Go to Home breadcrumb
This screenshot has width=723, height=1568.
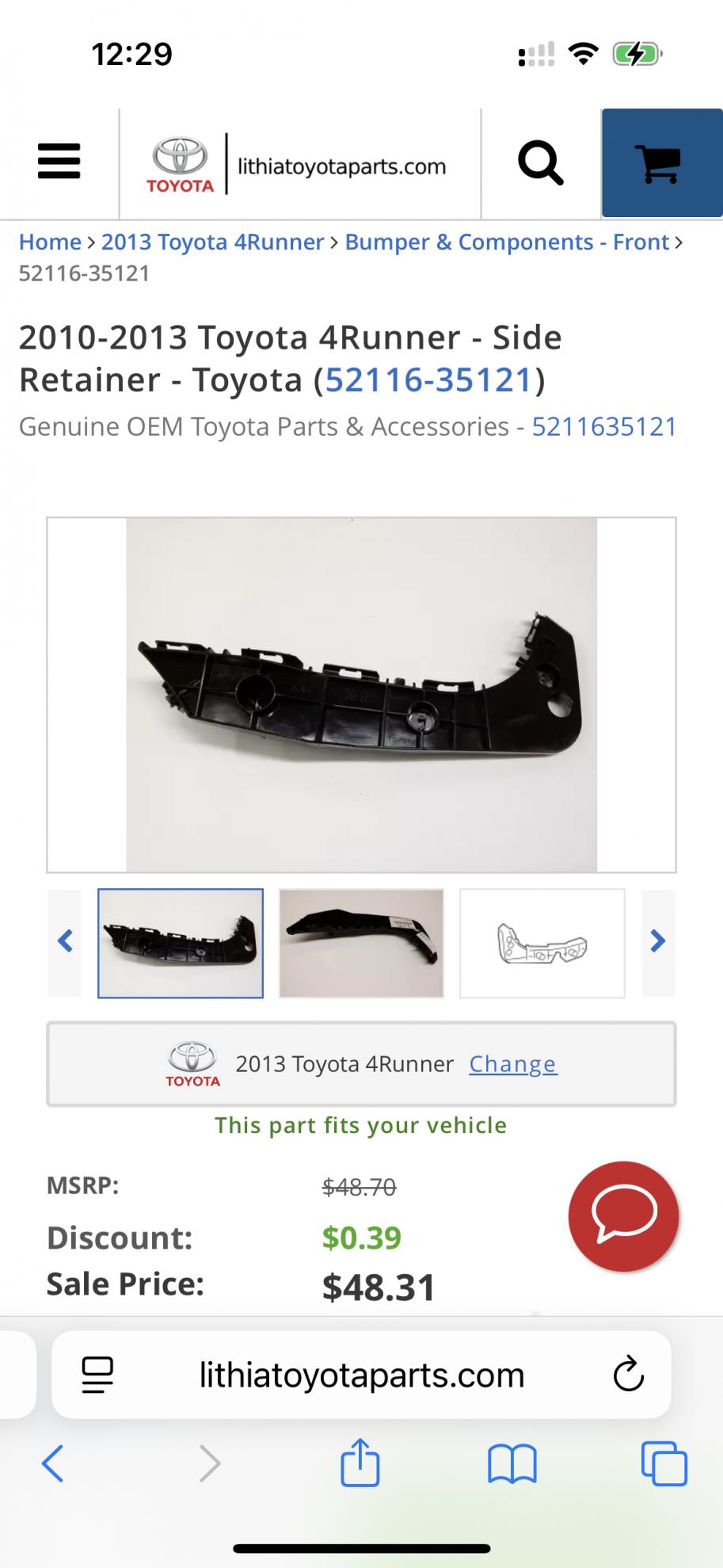50,242
